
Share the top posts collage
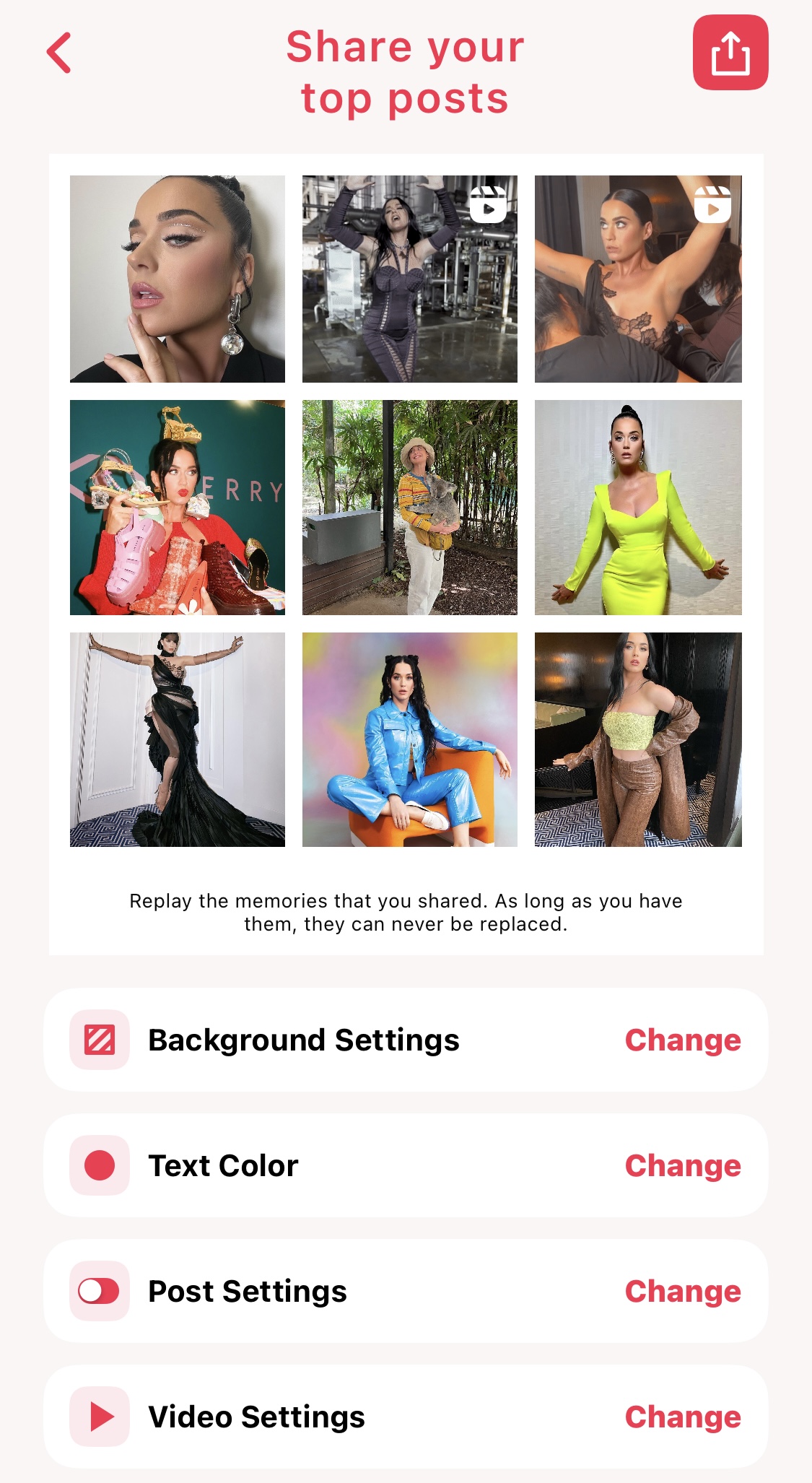pyautogui.click(x=730, y=53)
